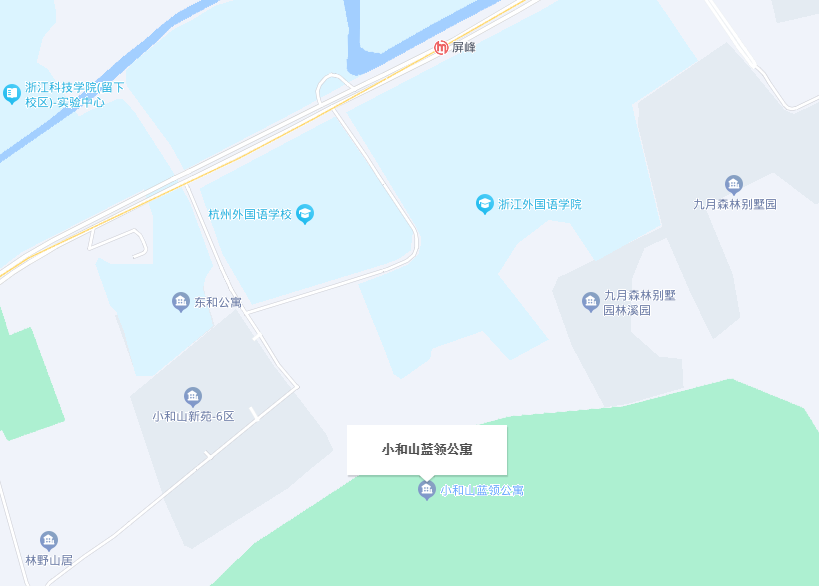Open the 屏峰 metro station marker
Viewport: 819px width, 586px height.
click(x=441, y=47)
